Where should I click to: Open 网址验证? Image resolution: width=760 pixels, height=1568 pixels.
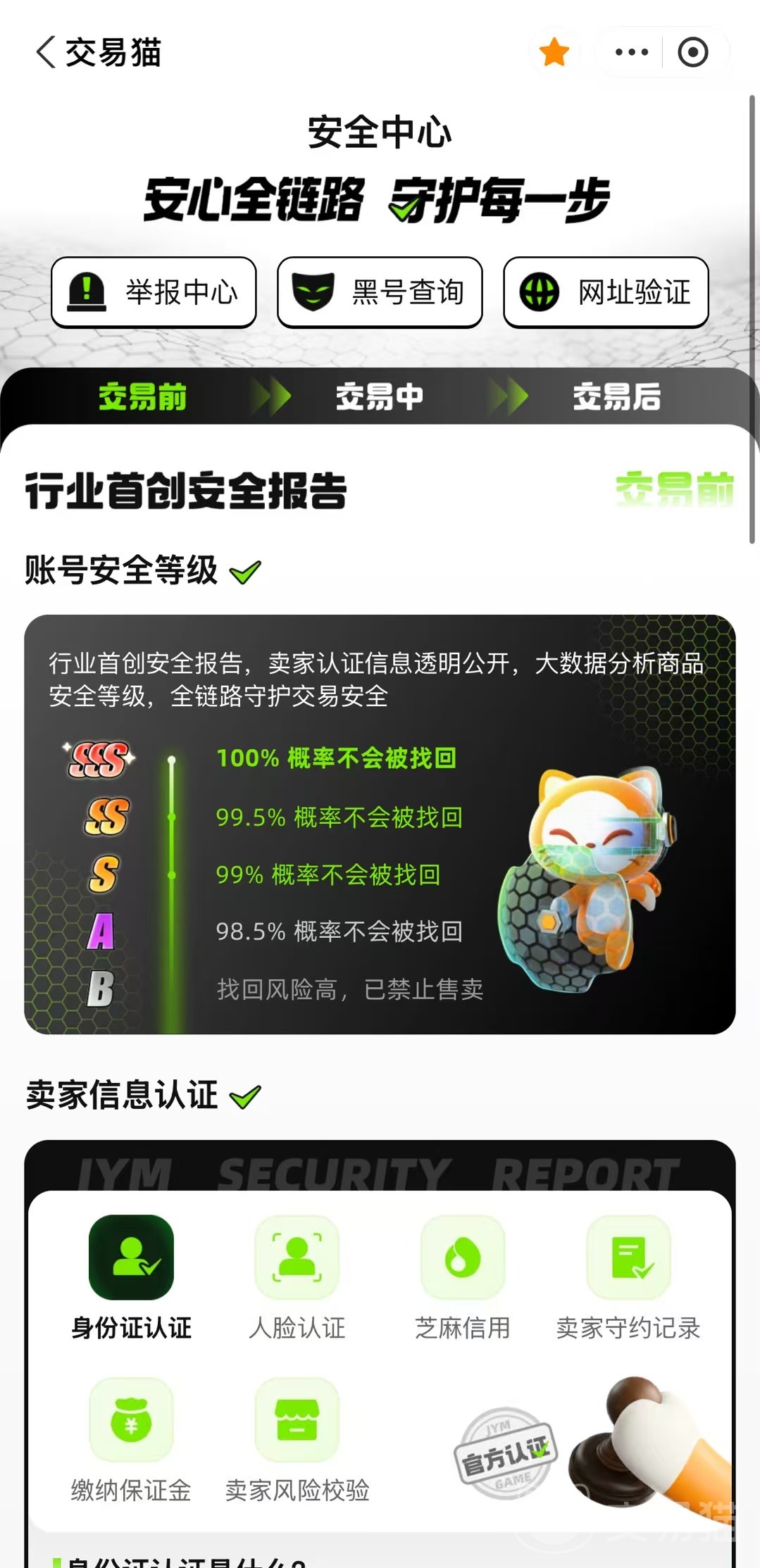[x=606, y=292]
